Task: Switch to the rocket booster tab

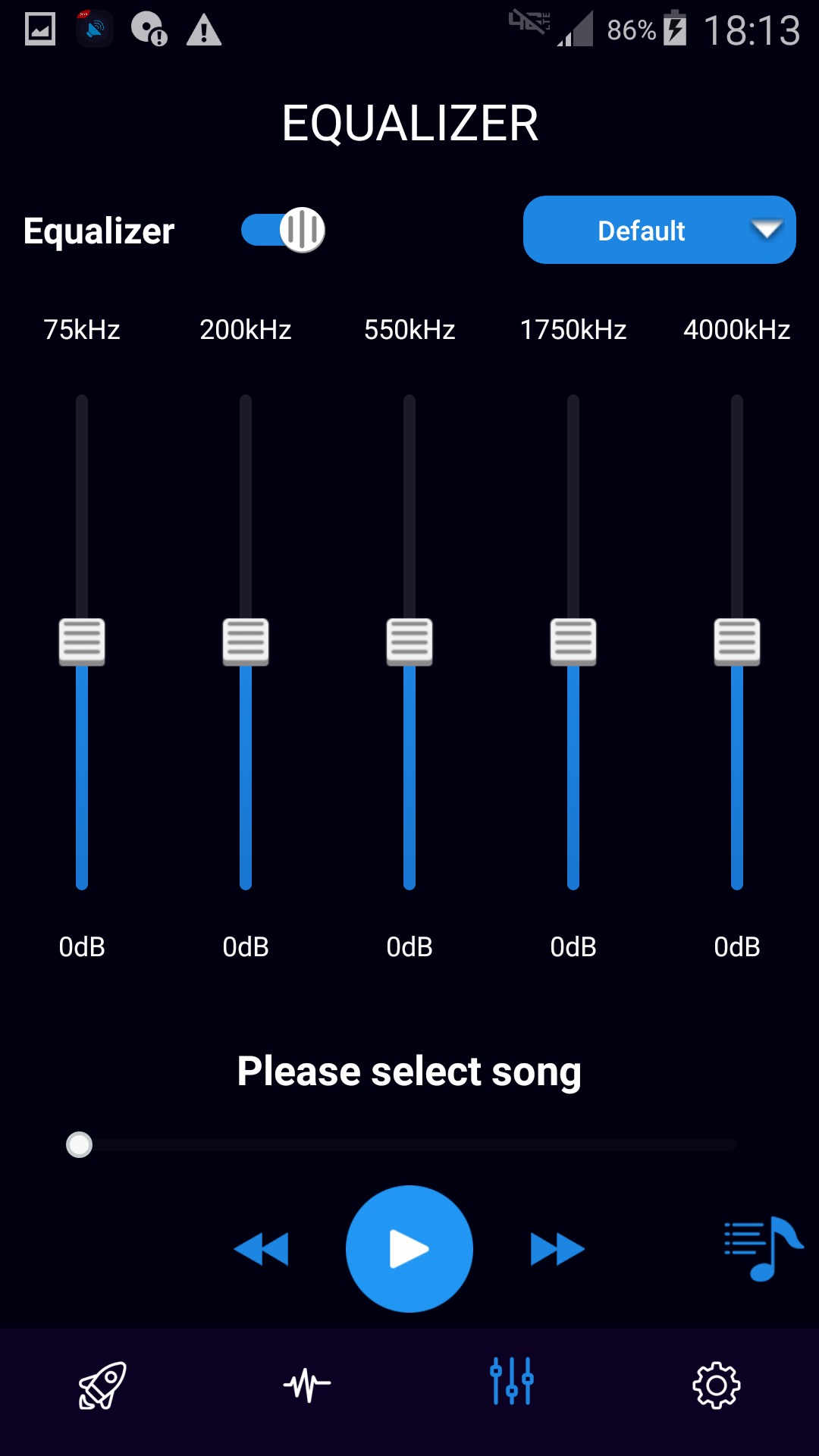Action: 102,1385
